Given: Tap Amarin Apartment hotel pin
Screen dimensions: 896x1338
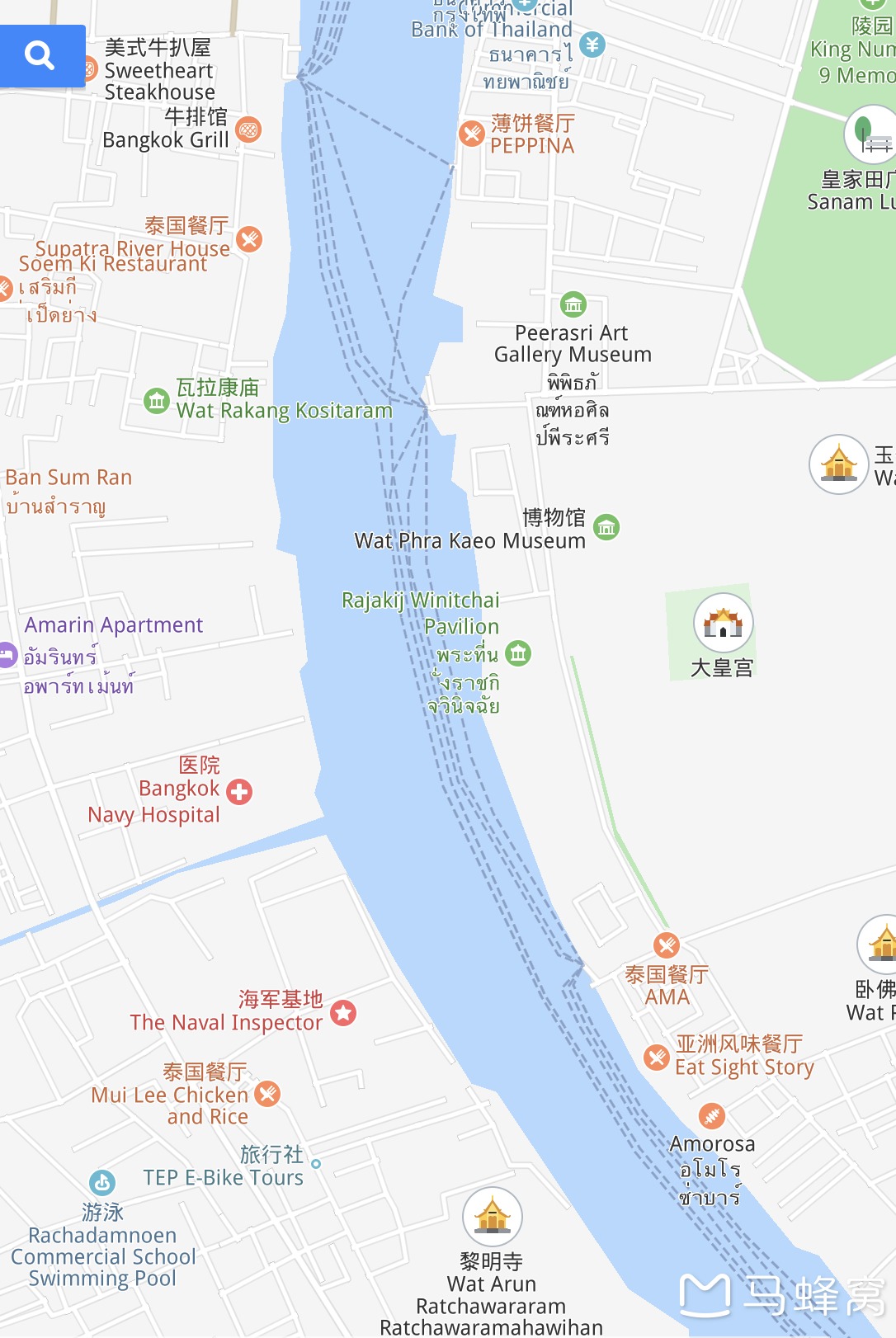Looking at the screenshot, I should click(x=7, y=655).
